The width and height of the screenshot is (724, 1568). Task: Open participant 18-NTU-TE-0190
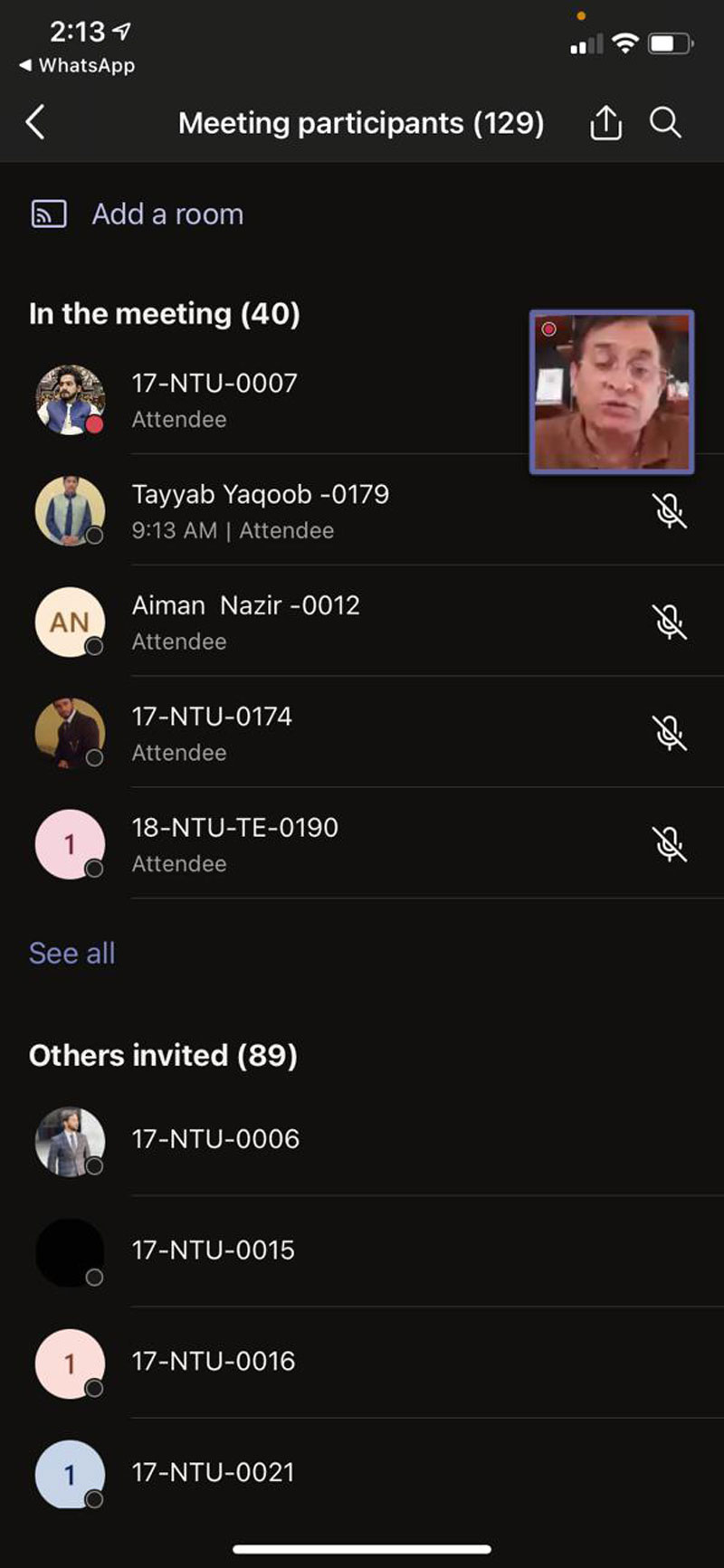235,843
